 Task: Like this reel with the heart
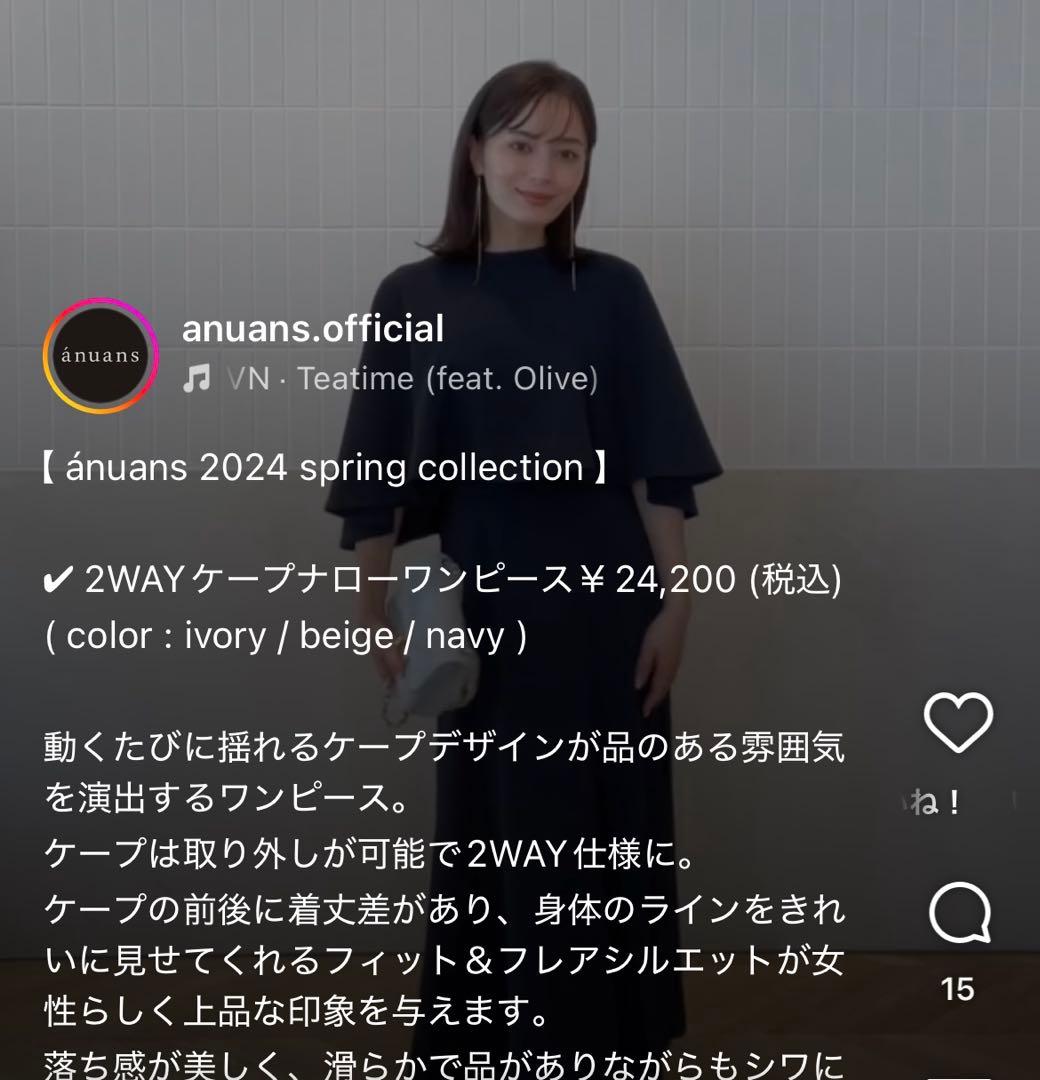(957, 722)
